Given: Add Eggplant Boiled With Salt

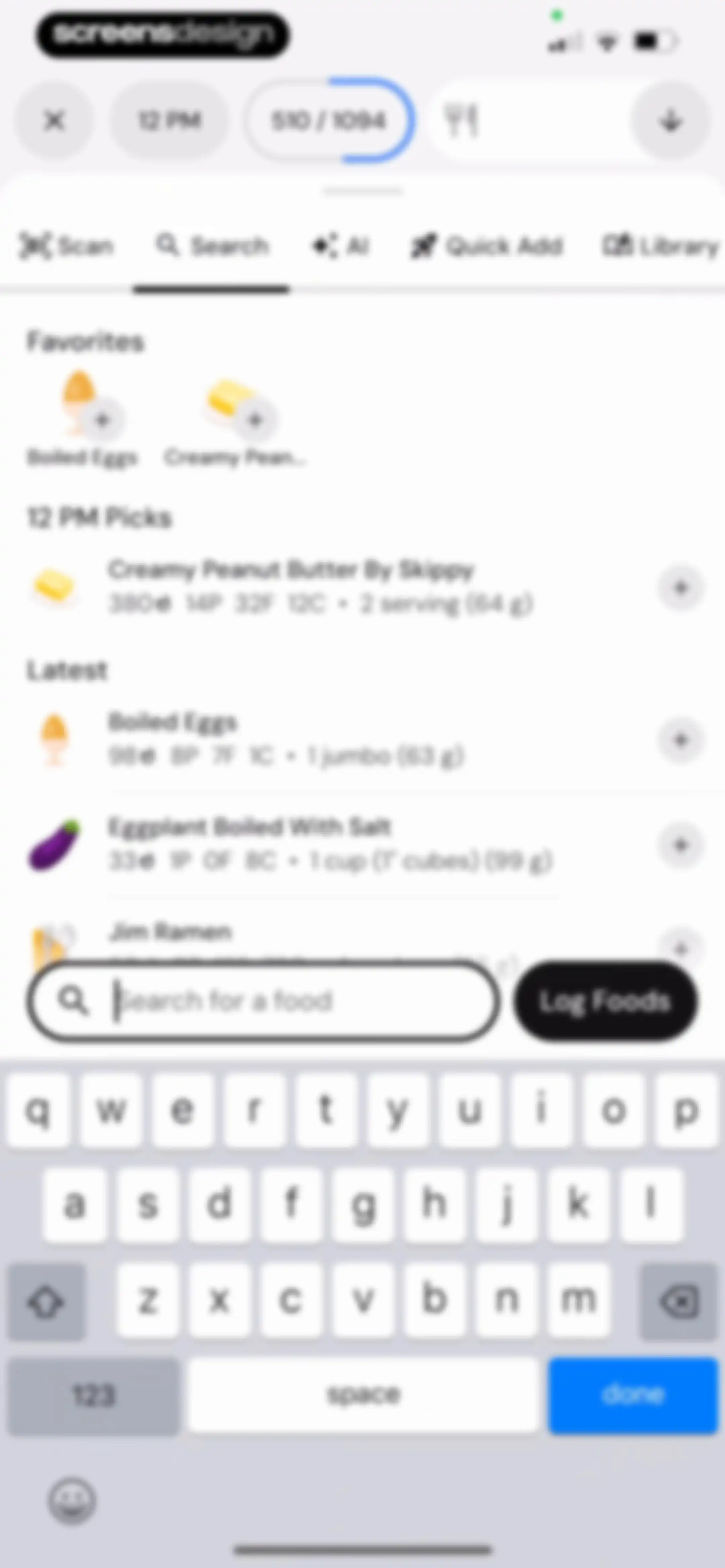Looking at the screenshot, I should point(681,845).
